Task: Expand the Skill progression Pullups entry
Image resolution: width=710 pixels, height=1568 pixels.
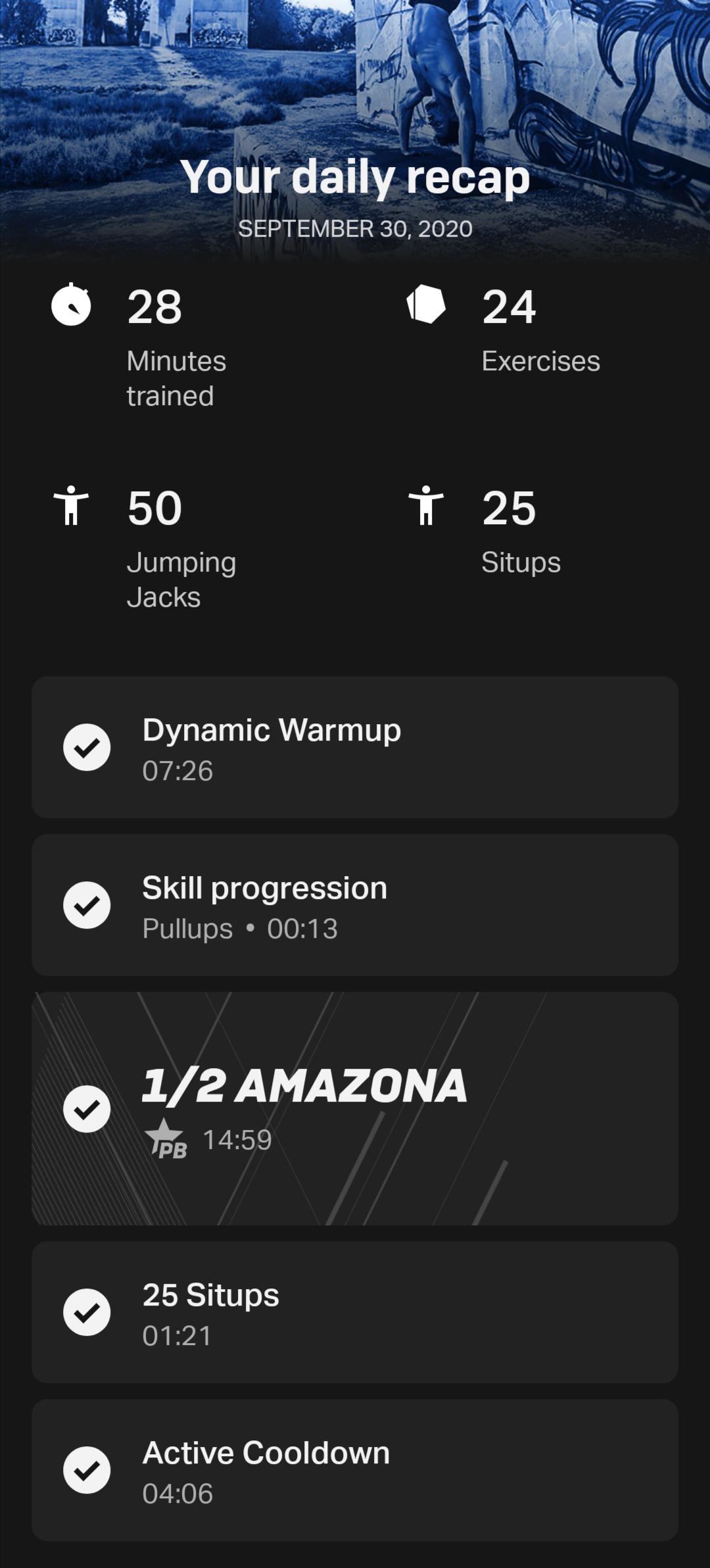Action: pyautogui.click(x=355, y=904)
